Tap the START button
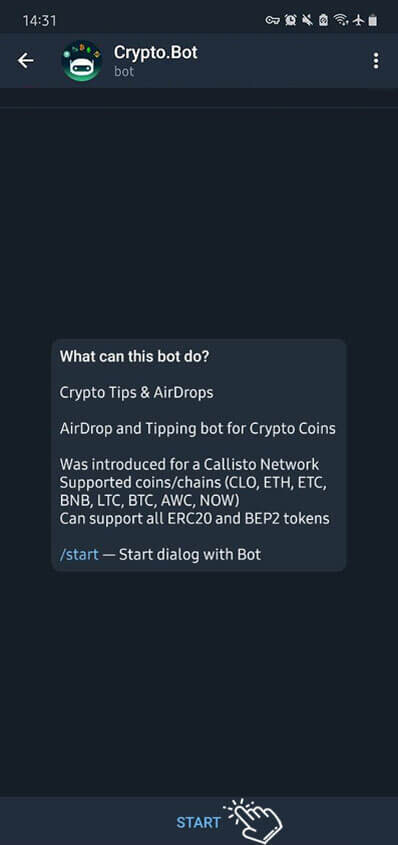398x845 pixels. 198,822
